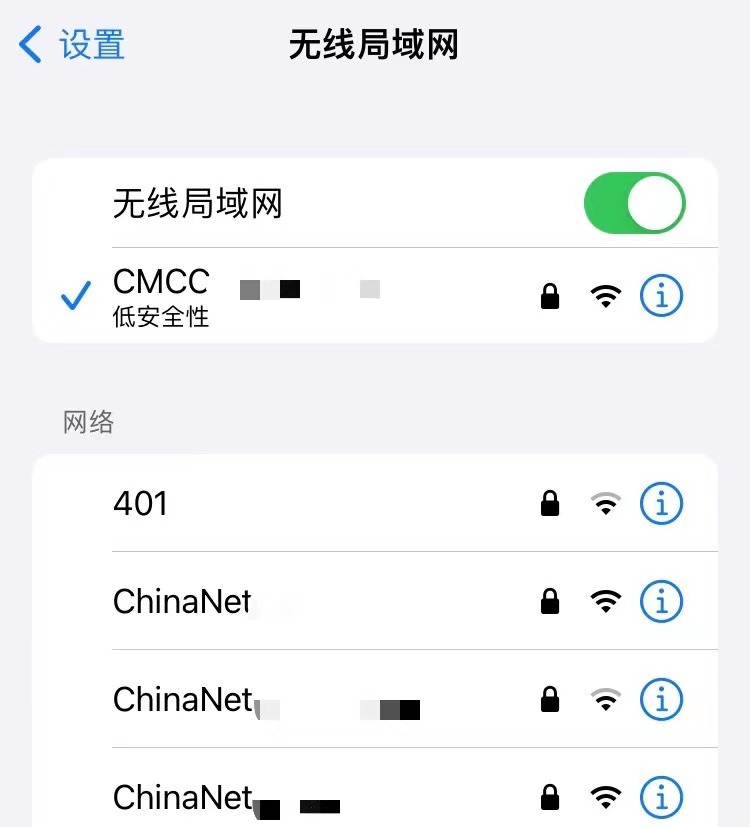Go back to 设置
This screenshot has width=750, height=827.
point(72,46)
